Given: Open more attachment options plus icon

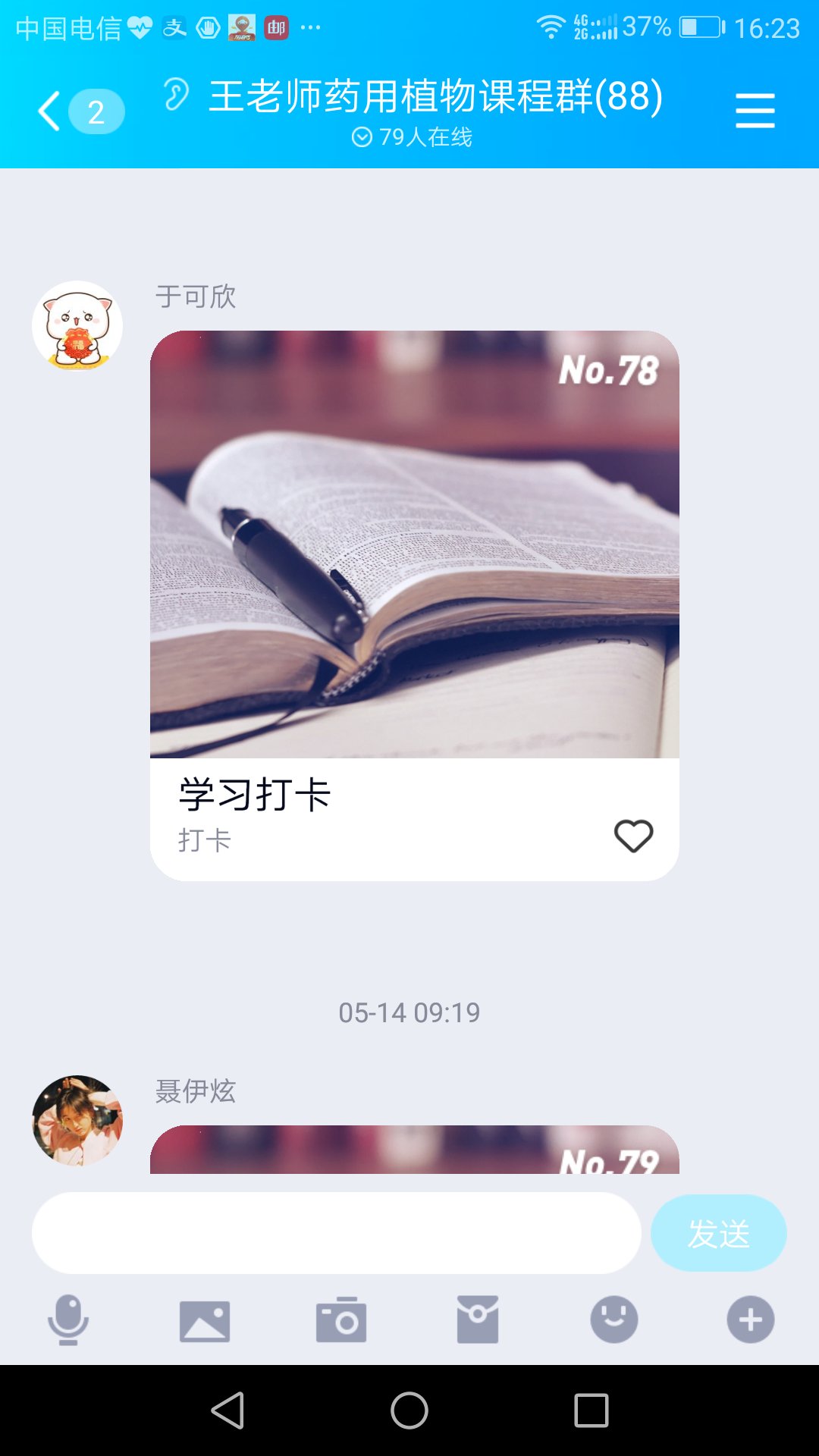Looking at the screenshot, I should tap(751, 1319).
